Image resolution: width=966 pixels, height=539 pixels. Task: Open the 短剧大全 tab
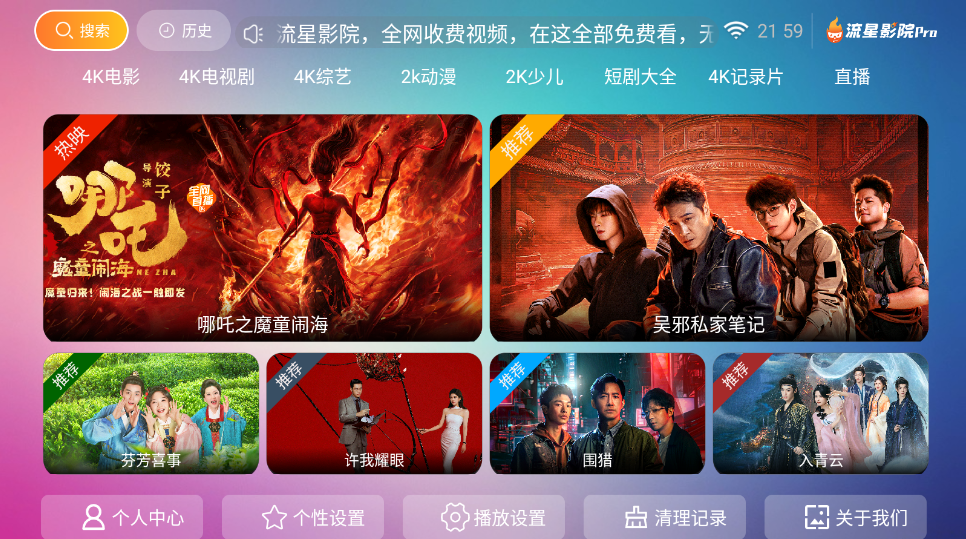pyautogui.click(x=640, y=77)
